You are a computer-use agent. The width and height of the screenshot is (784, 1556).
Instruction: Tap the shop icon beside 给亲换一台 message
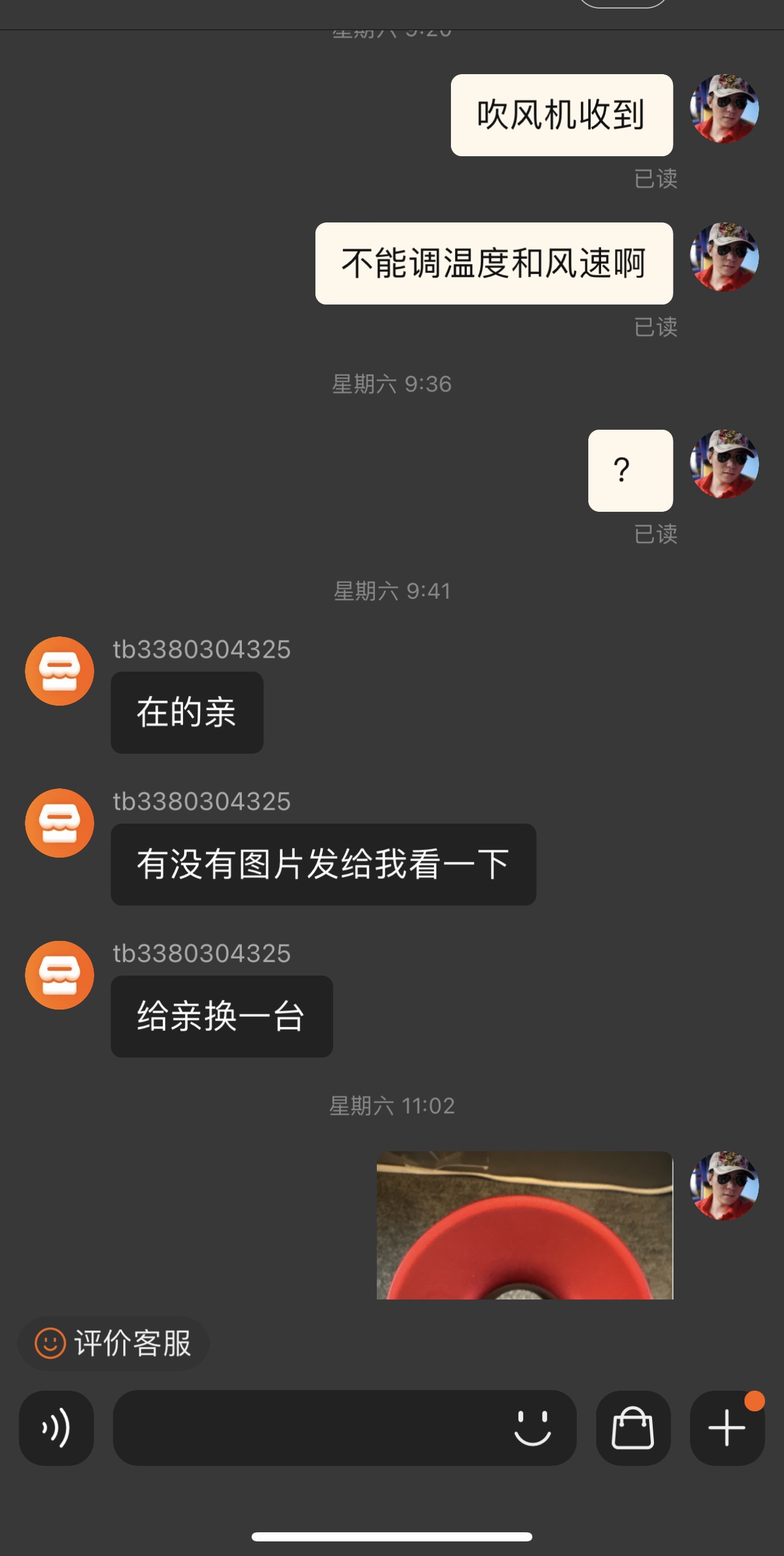click(59, 976)
